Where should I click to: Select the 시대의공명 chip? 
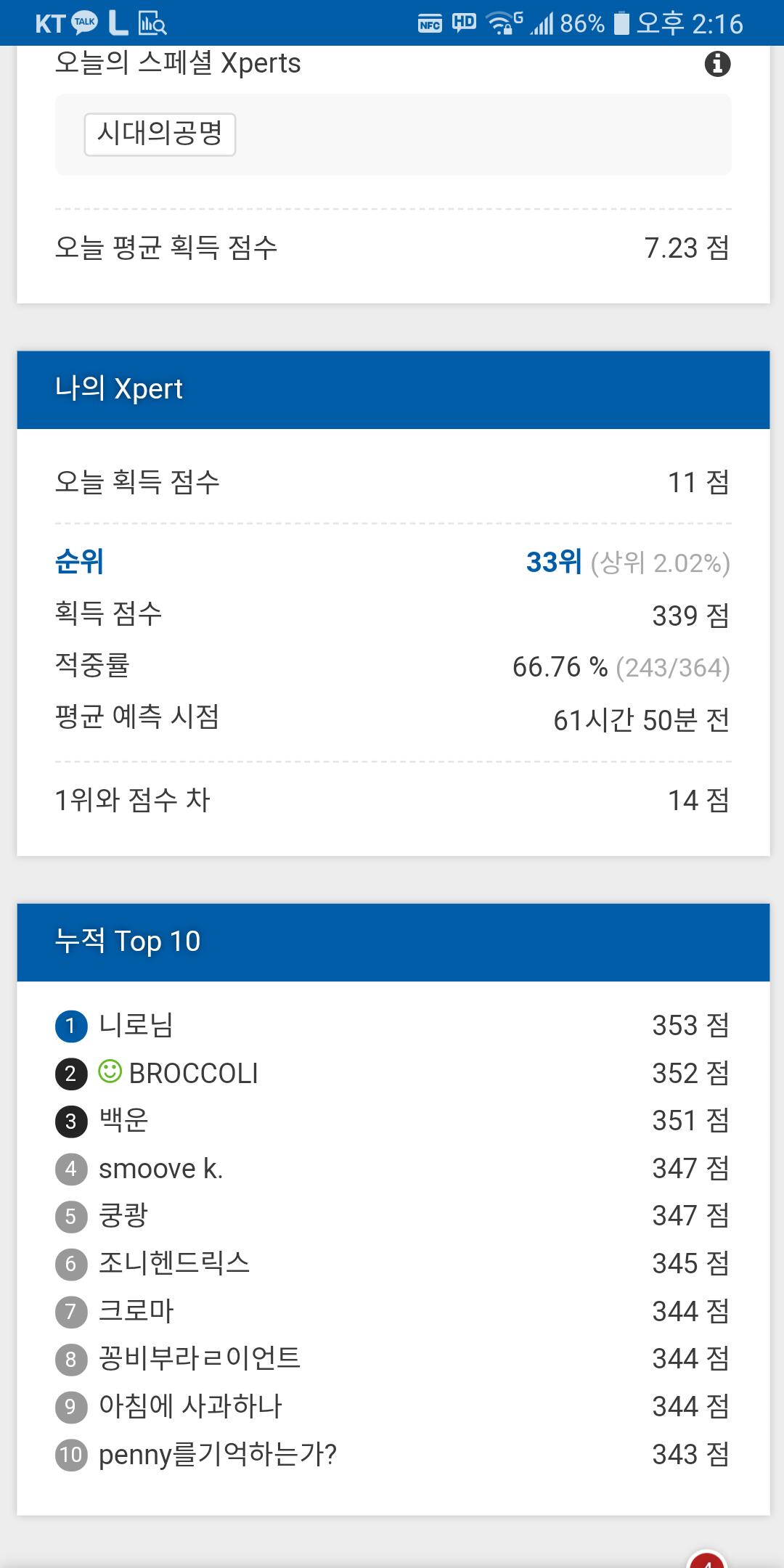160,134
